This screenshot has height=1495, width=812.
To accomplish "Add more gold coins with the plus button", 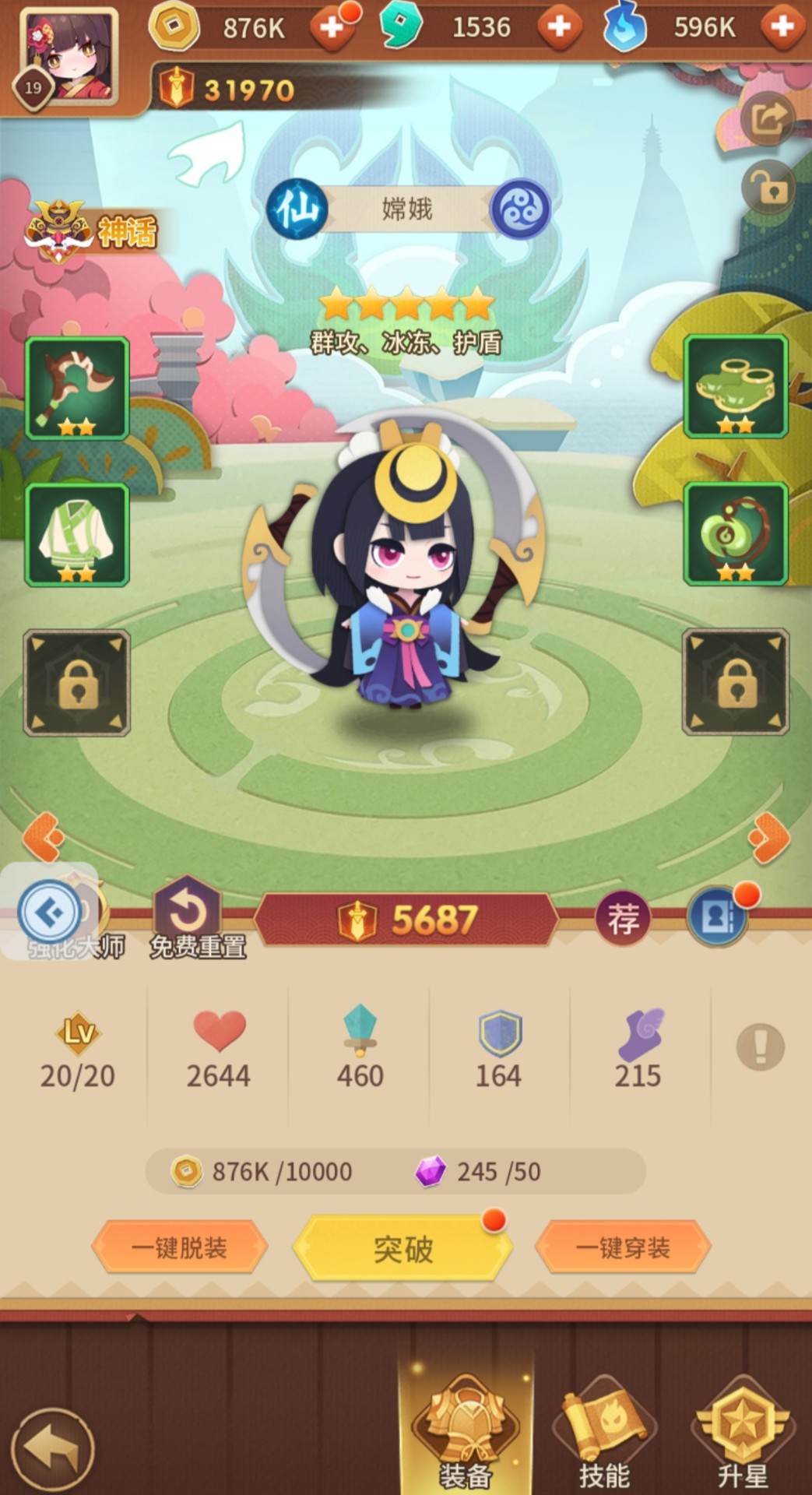I will pyautogui.click(x=332, y=27).
